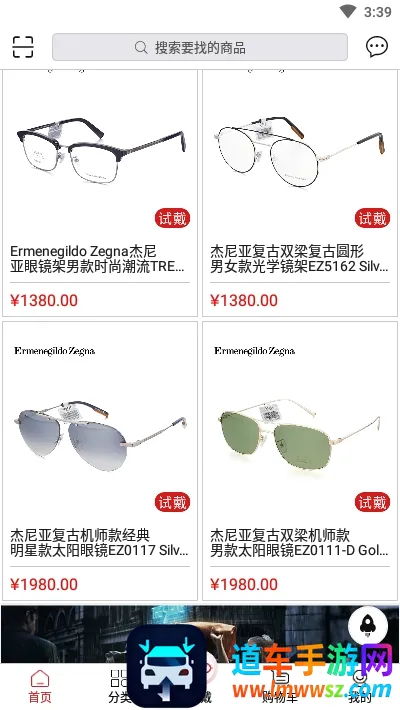Try on the EZ0111-D green lens sunglasses
The height and width of the screenshot is (710, 400).
(x=372, y=502)
